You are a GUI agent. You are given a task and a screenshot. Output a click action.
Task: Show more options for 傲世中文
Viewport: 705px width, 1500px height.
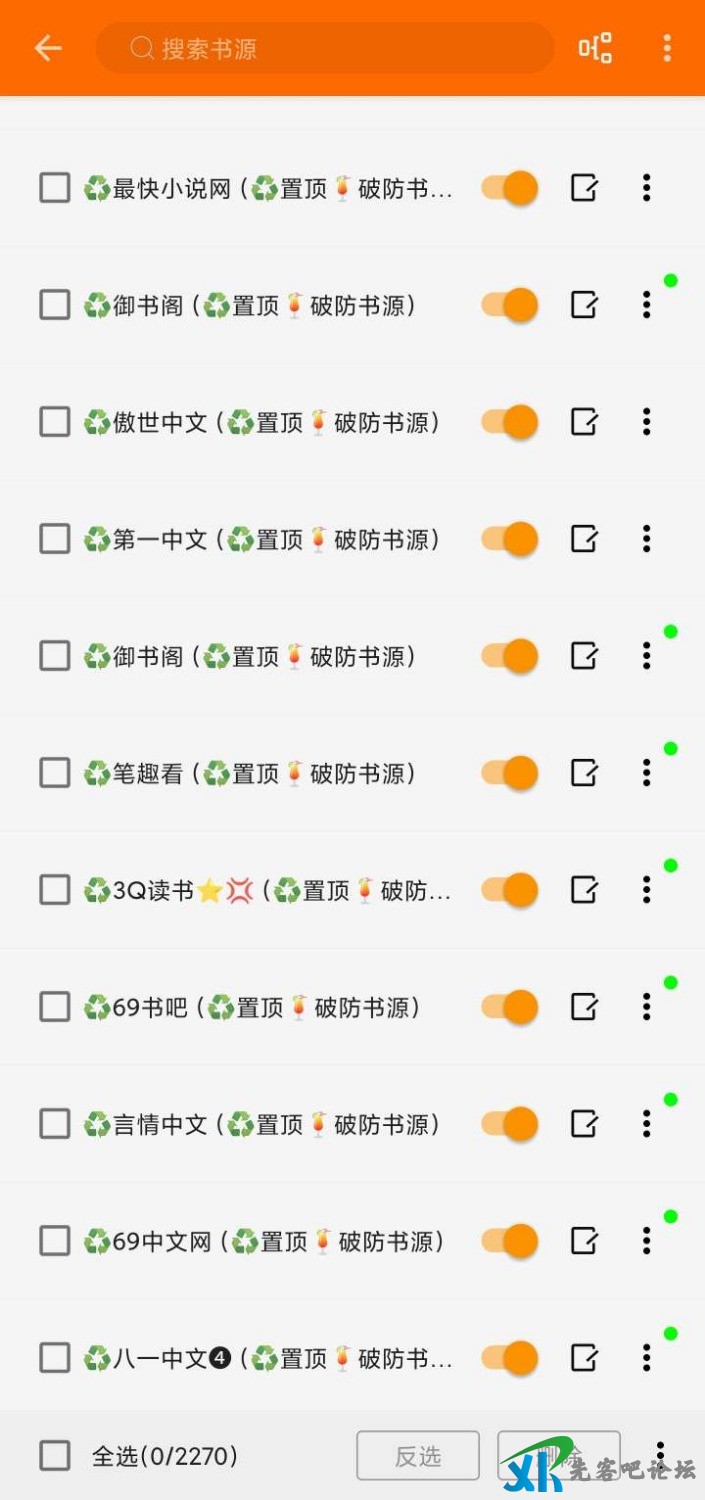[647, 422]
